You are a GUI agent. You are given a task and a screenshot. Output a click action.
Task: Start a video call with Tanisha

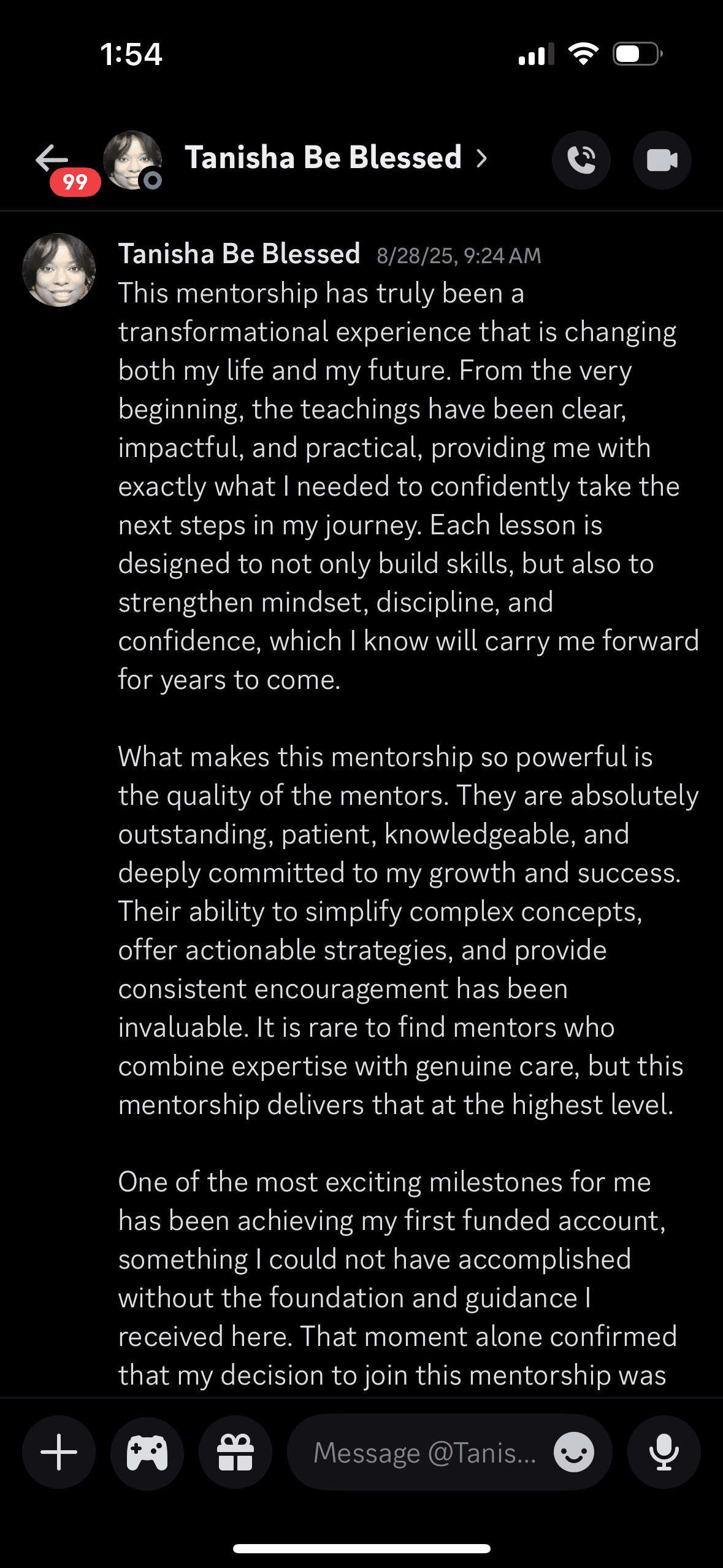pyautogui.click(x=662, y=160)
